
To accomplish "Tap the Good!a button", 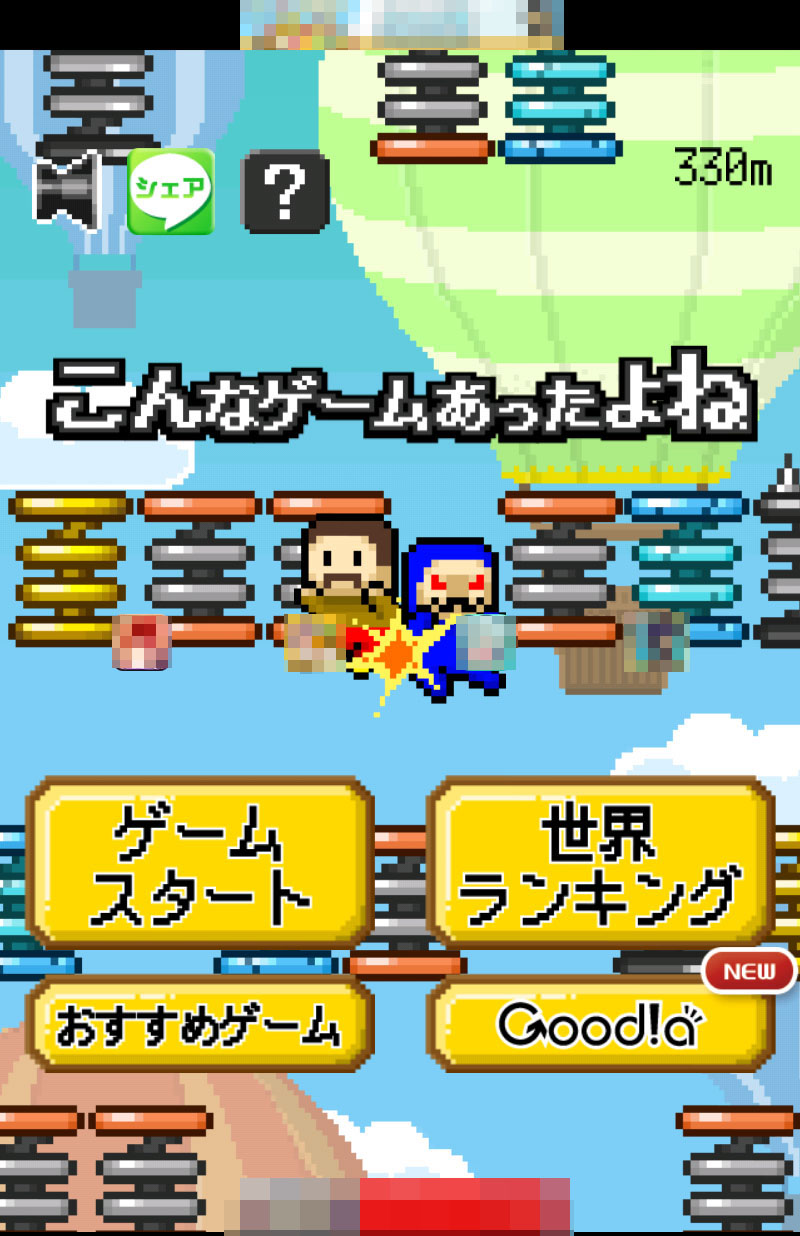I will [600, 1025].
